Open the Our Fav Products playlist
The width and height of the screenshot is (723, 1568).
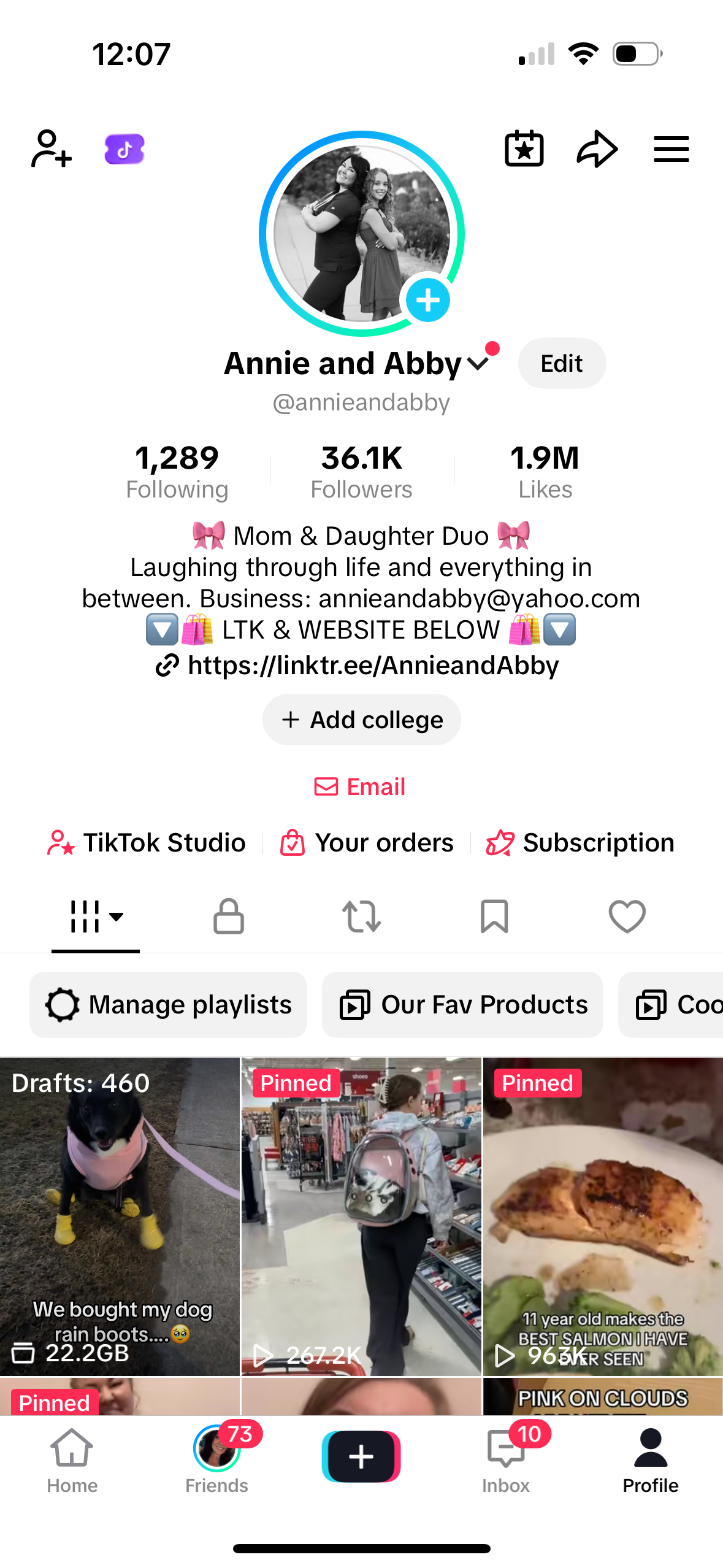click(463, 1005)
